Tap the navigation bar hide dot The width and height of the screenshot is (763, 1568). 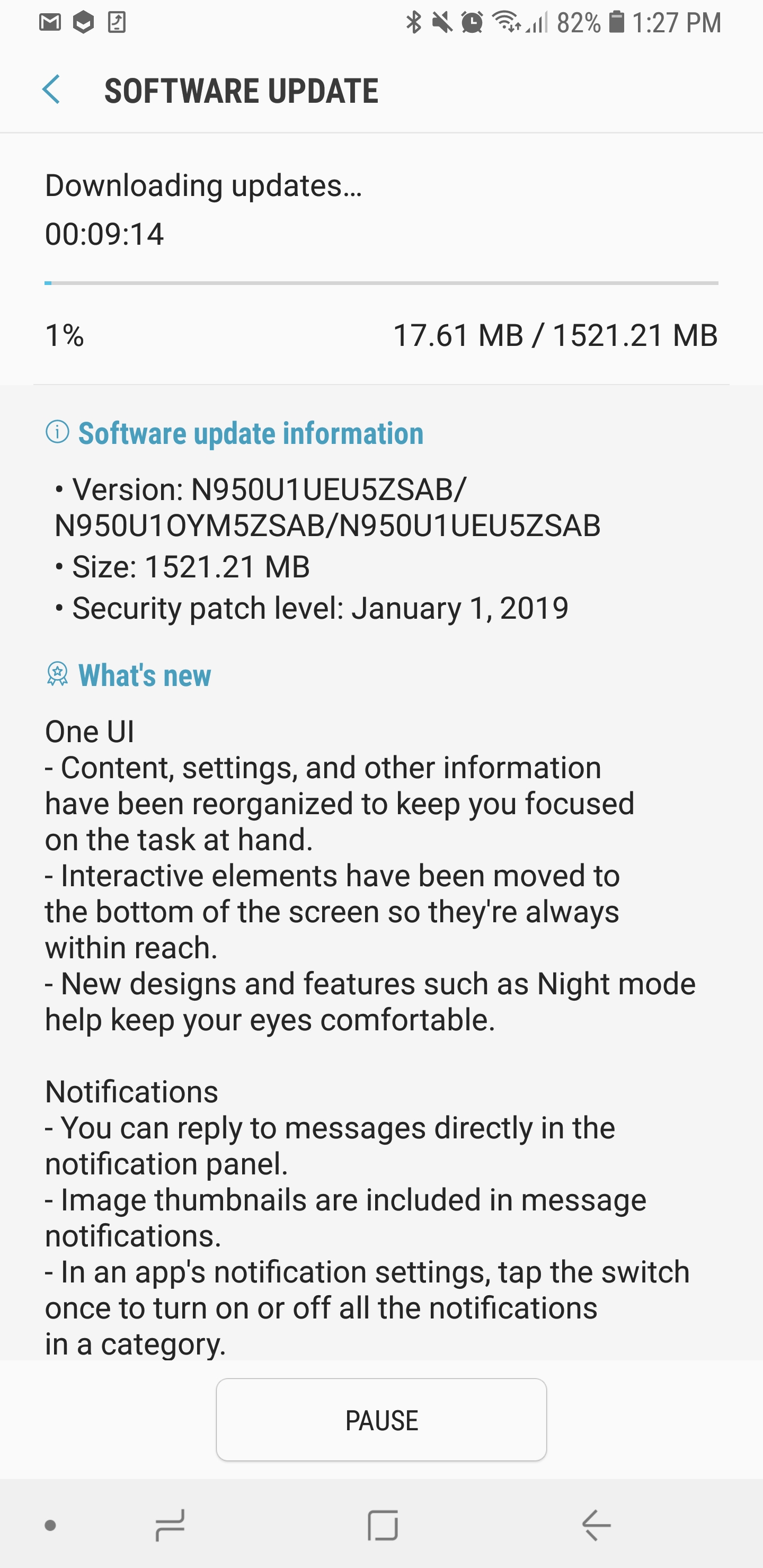(50, 1526)
